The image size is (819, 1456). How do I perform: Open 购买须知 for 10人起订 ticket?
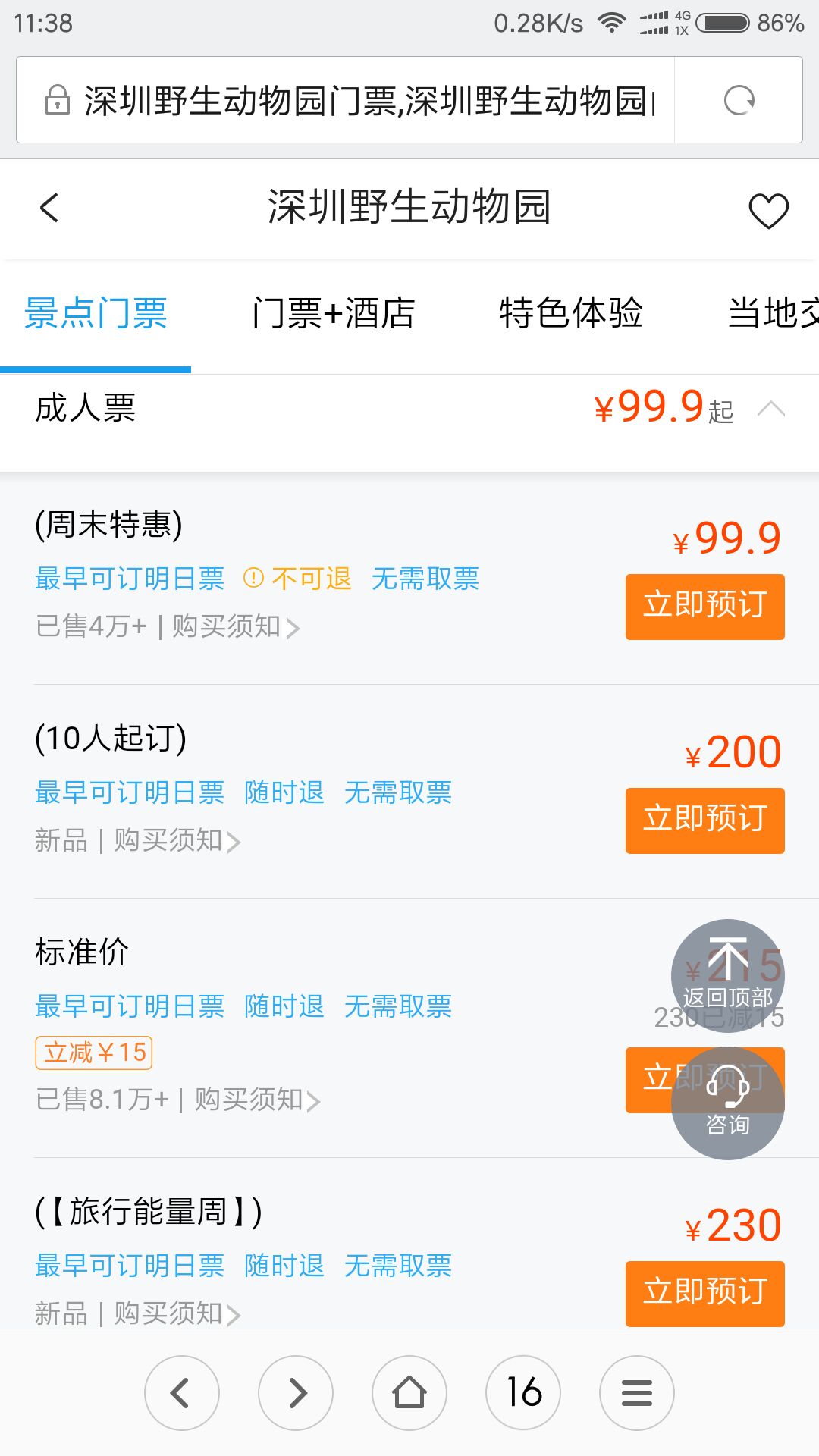(x=177, y=841)
